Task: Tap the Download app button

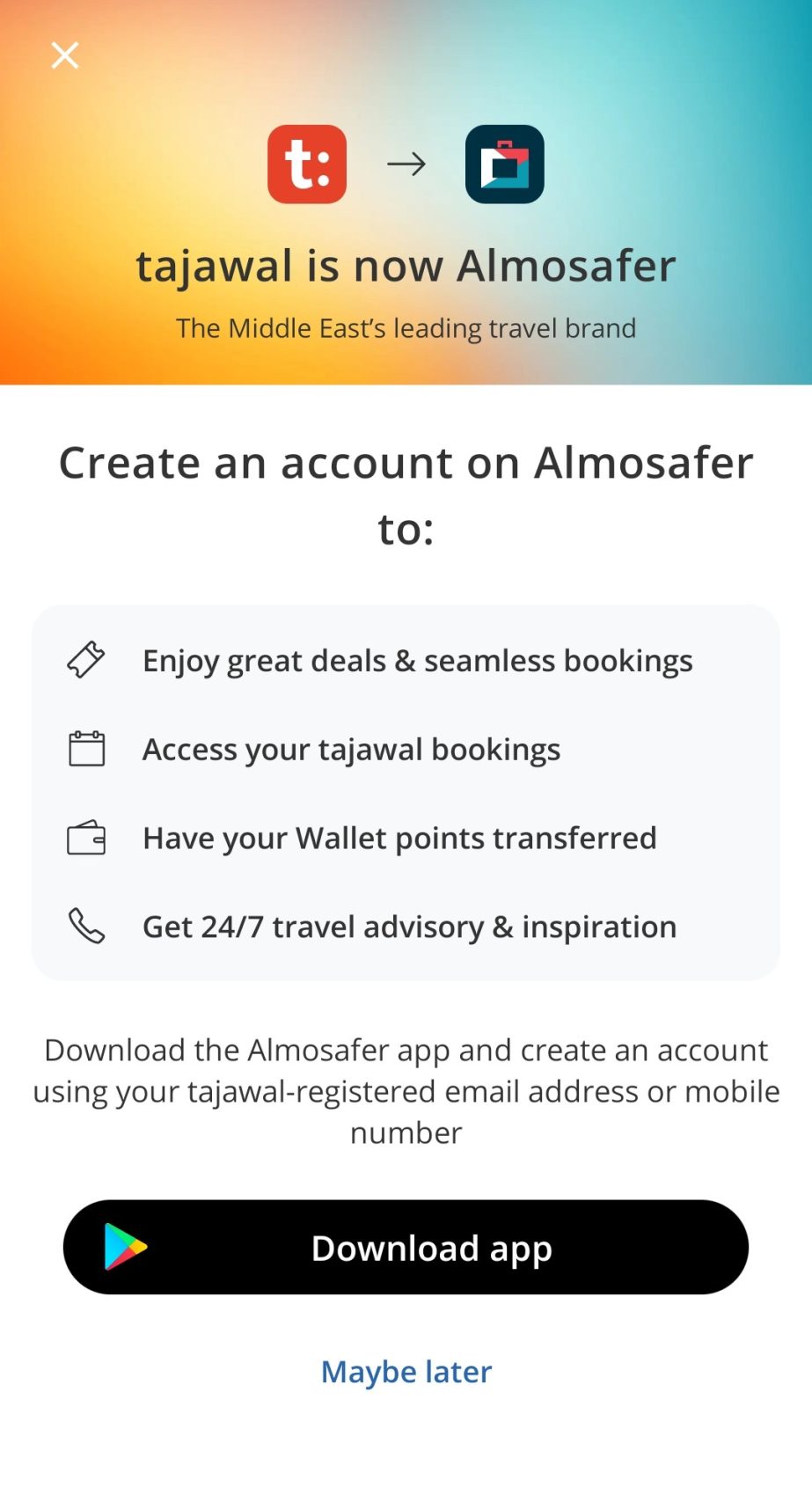Action: click(x=406, y=1247)
